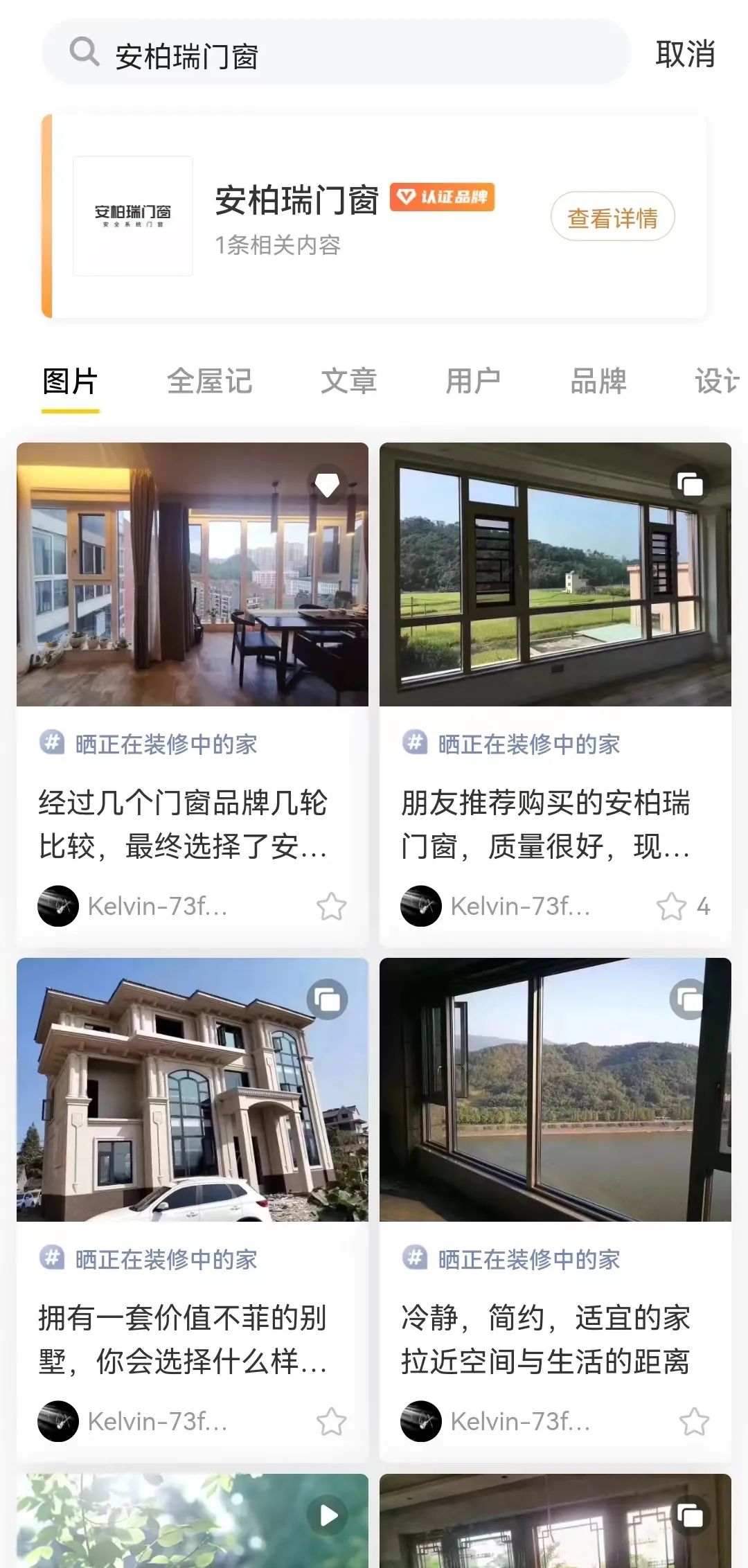Cancel the search with 取消
This screenshot has height=1568, width=748.
[684, 54]
